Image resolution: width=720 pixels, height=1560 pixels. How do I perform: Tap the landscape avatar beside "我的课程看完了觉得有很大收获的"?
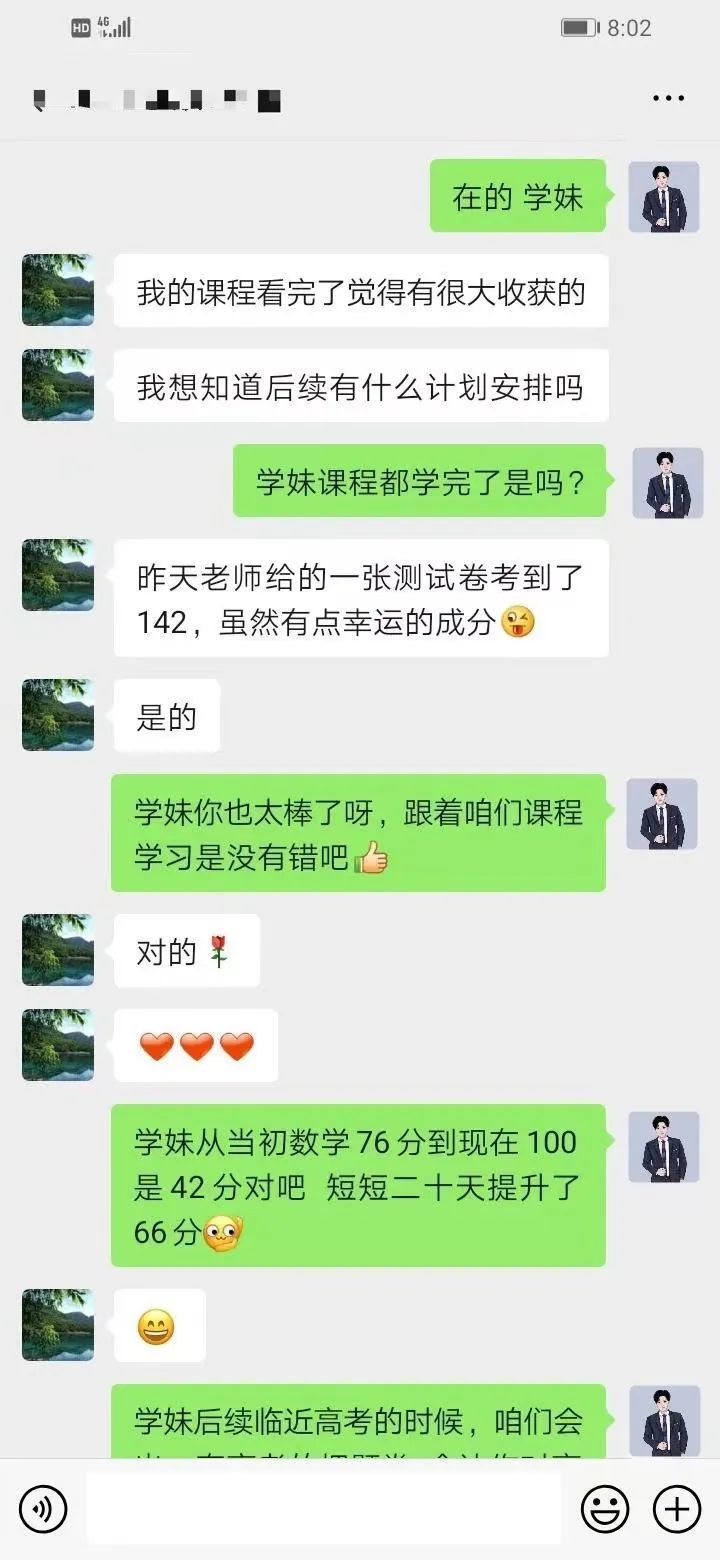pos(58,290)
